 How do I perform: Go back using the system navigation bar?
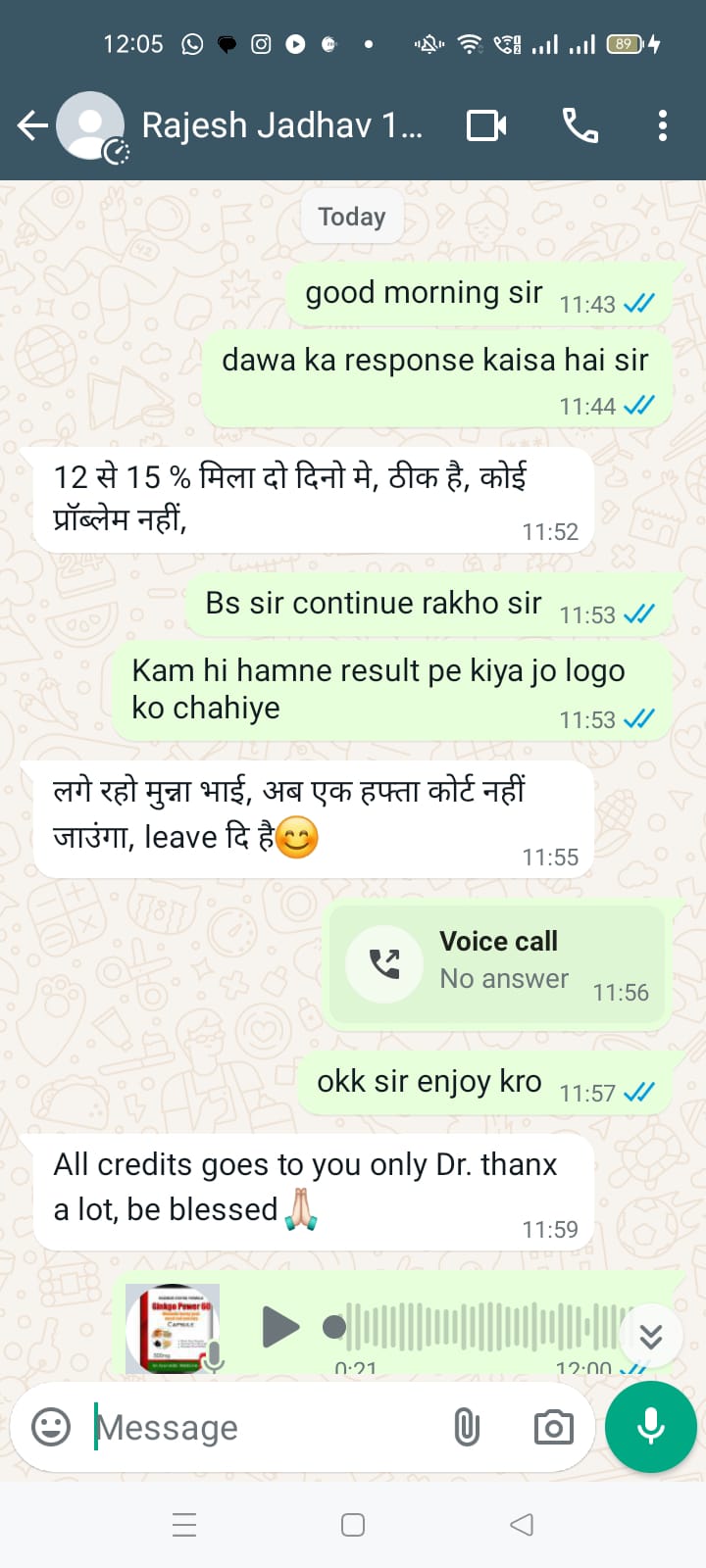(522, 1525)
